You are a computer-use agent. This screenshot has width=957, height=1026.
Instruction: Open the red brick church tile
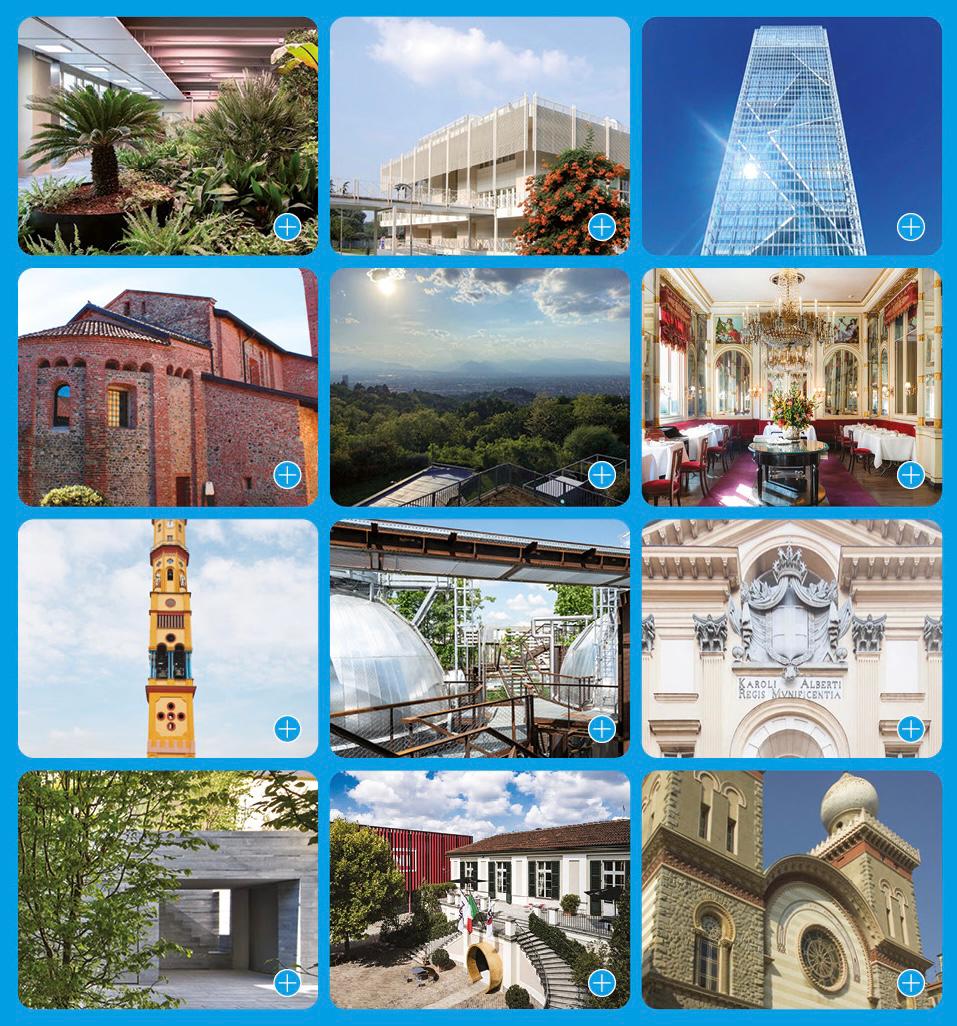(x=287, y=475)
